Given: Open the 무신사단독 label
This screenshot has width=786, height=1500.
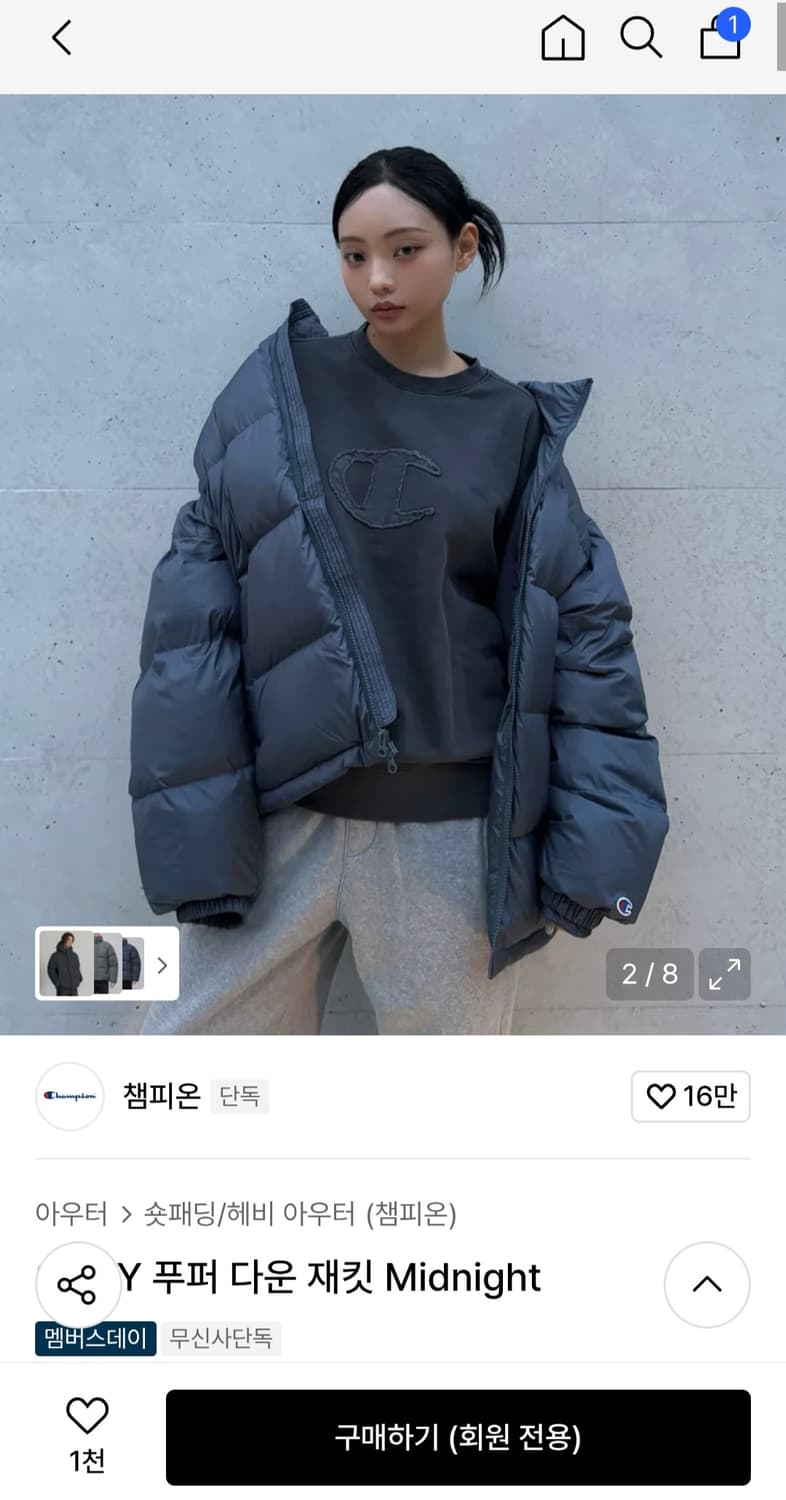Looking at the screenshot, I should click(223, 1339).
